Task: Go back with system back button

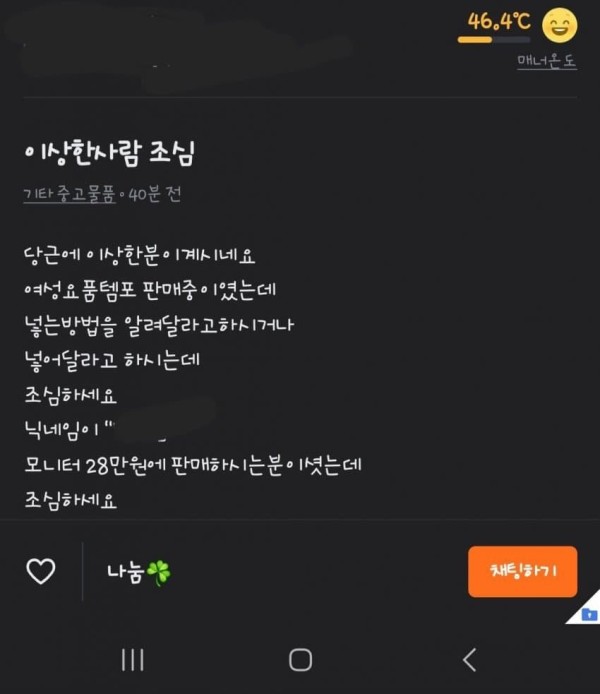Action: pos(469,659)
